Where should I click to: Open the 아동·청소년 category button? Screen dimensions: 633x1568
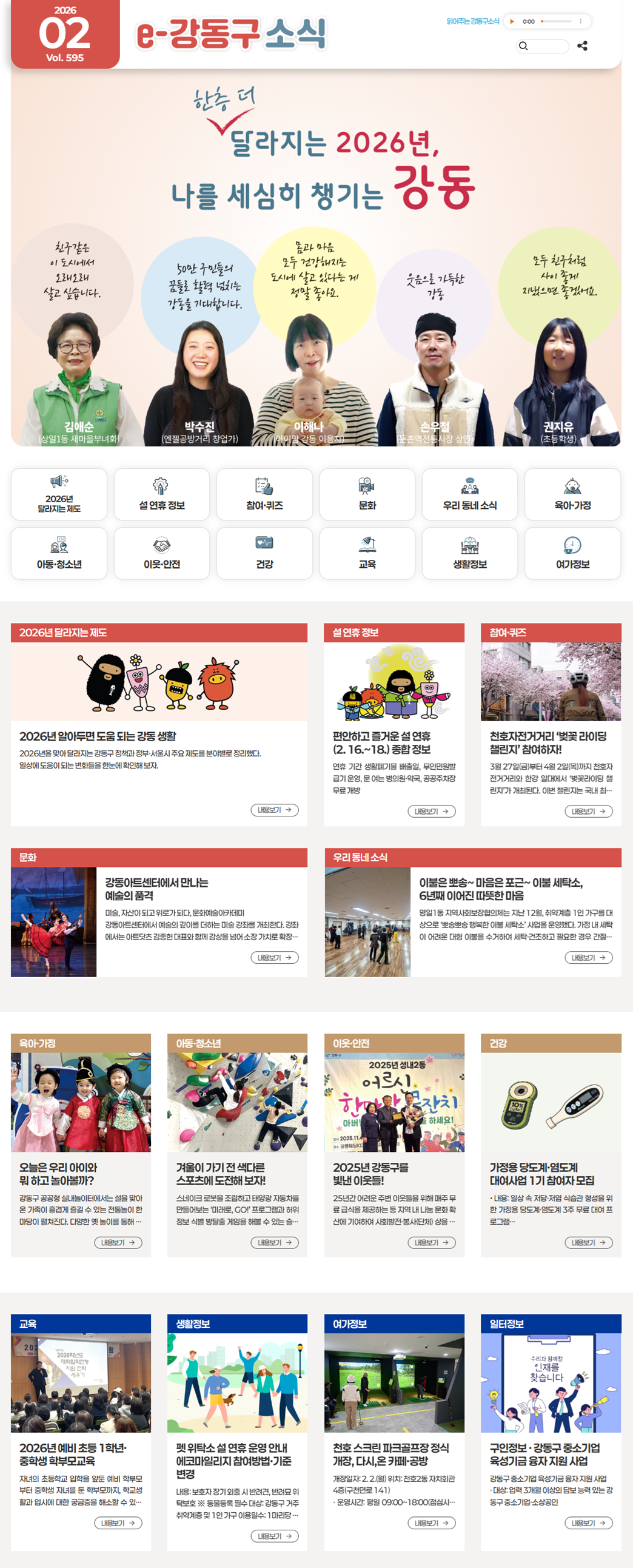point(59,553)
